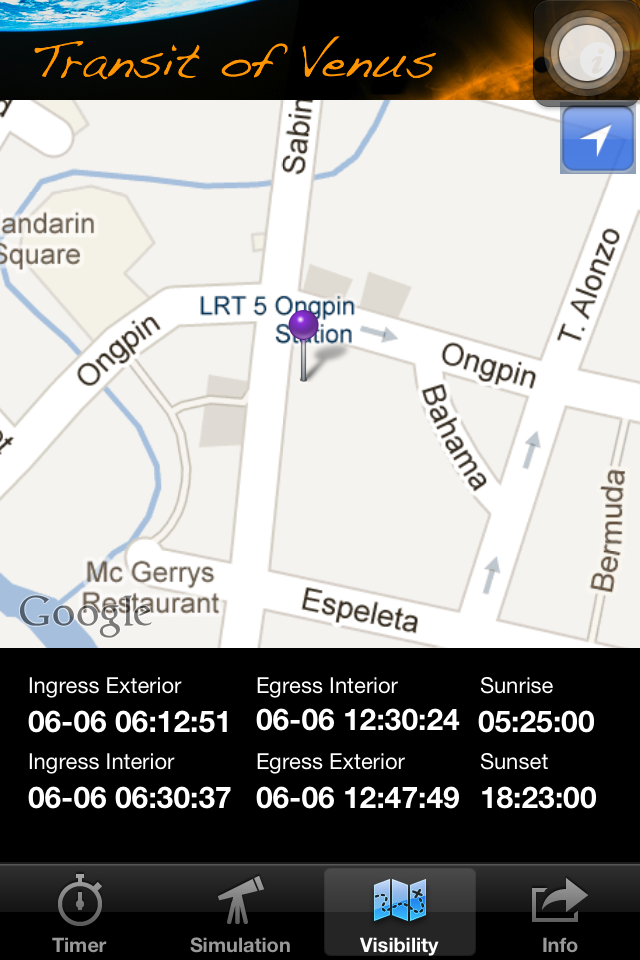Select the Visibility tab
This screenshot has height=960, width=640.
399,912
